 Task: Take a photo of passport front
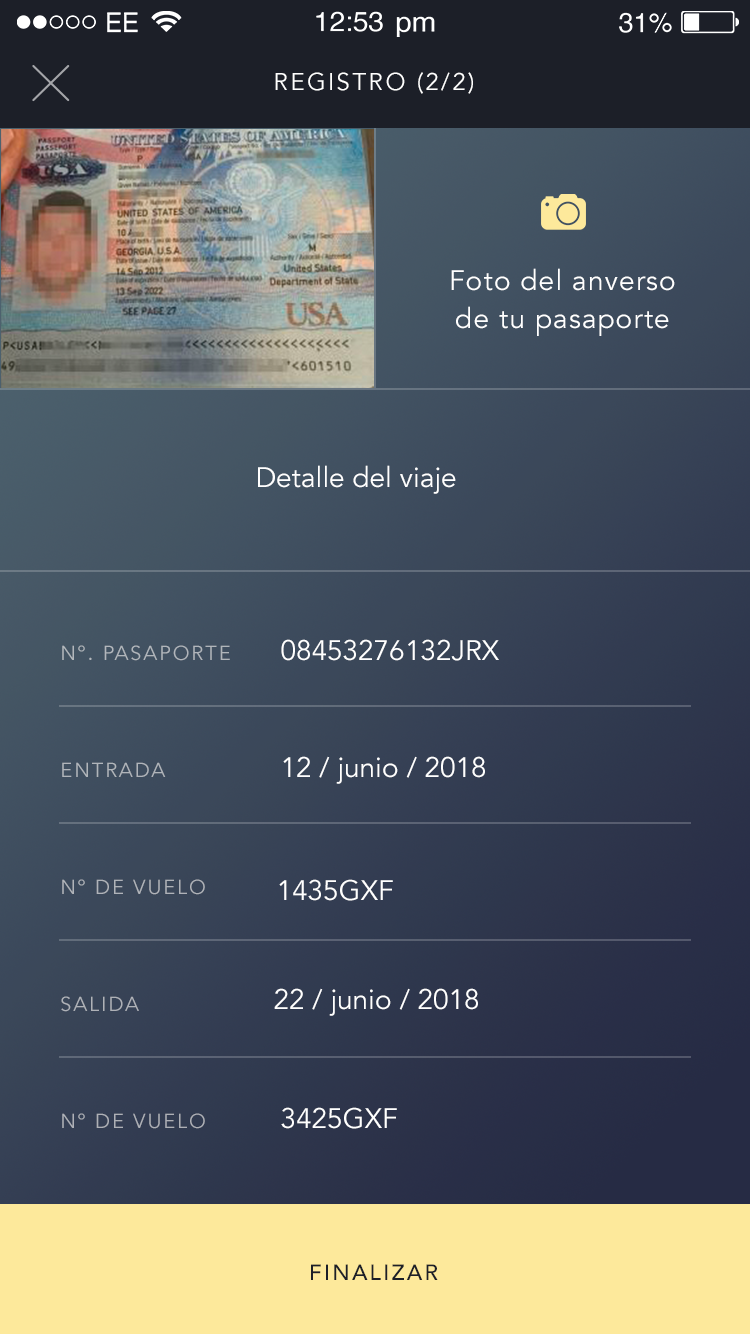click(x=563, y=258)
